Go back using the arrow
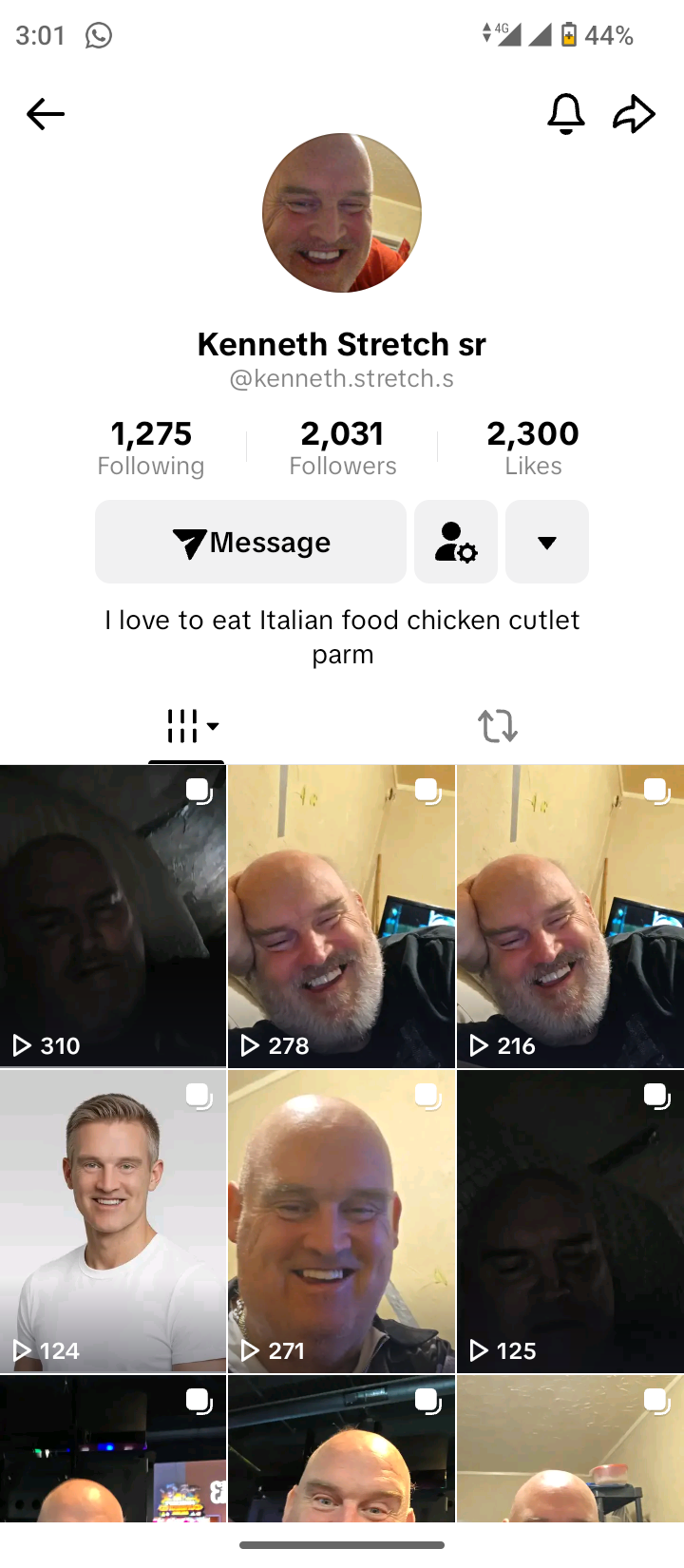 click(45, 115)
